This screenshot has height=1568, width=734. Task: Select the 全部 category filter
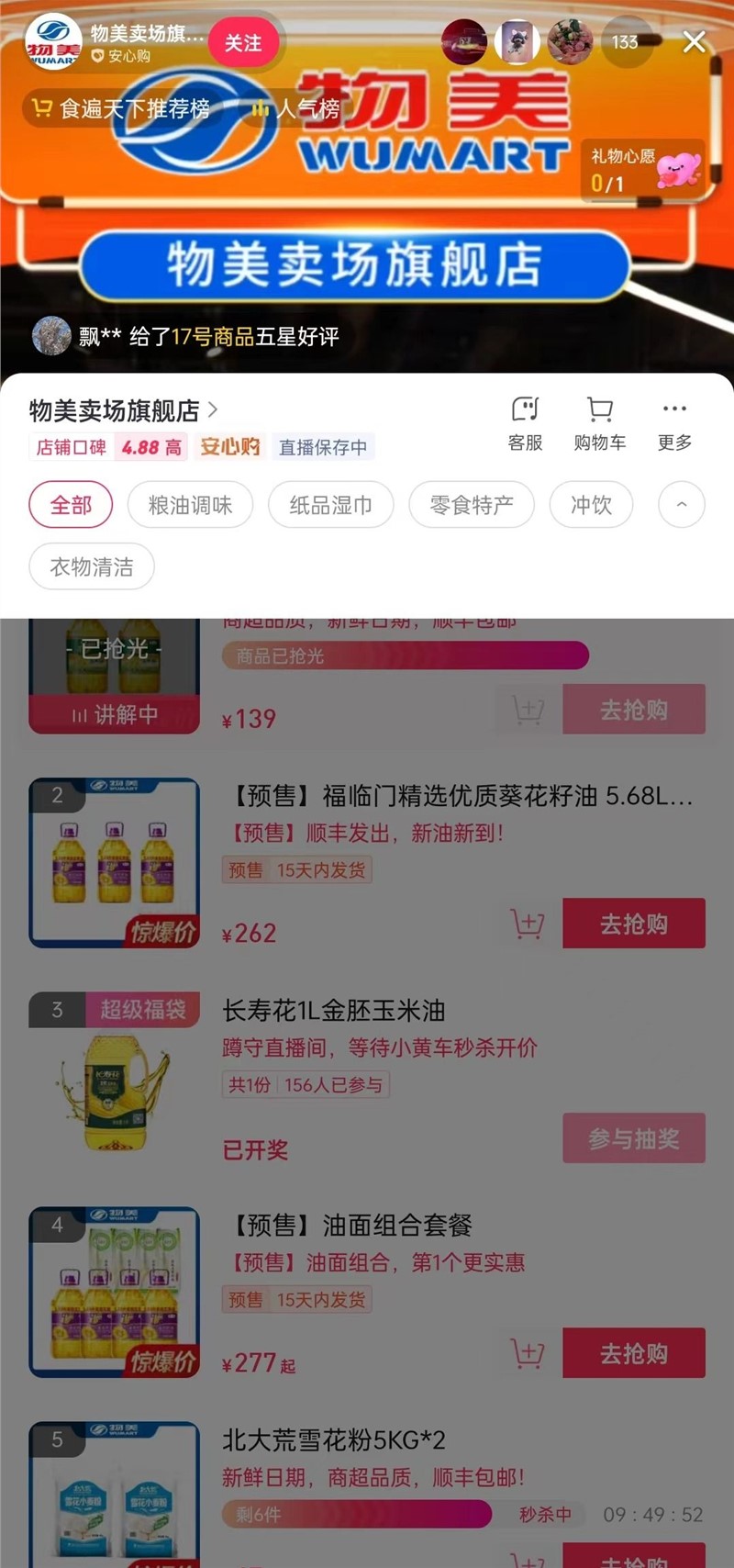pyautogui.click(x=70, y=505)
